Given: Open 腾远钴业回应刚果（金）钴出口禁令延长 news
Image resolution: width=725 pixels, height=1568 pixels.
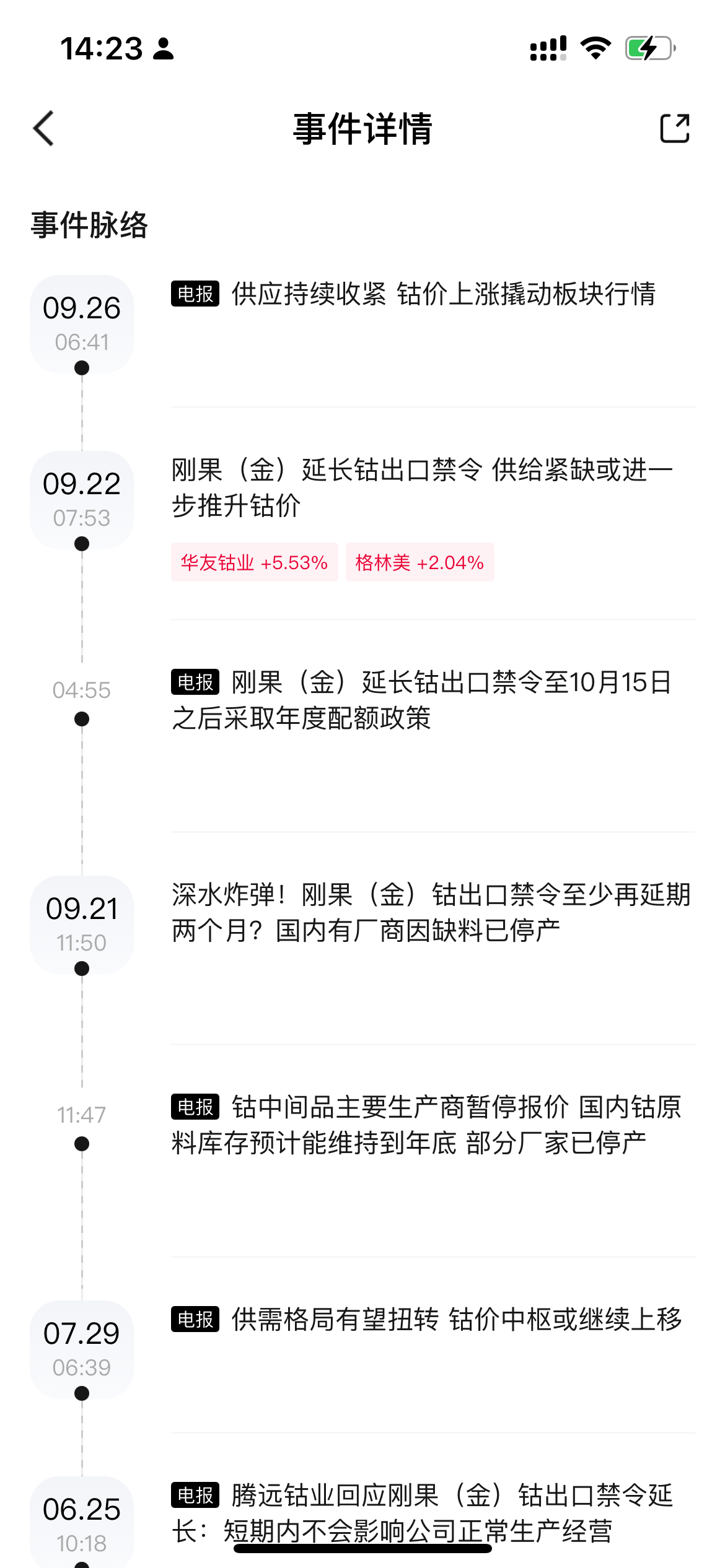Looking at the screenshot, I should coord(421,1513).
